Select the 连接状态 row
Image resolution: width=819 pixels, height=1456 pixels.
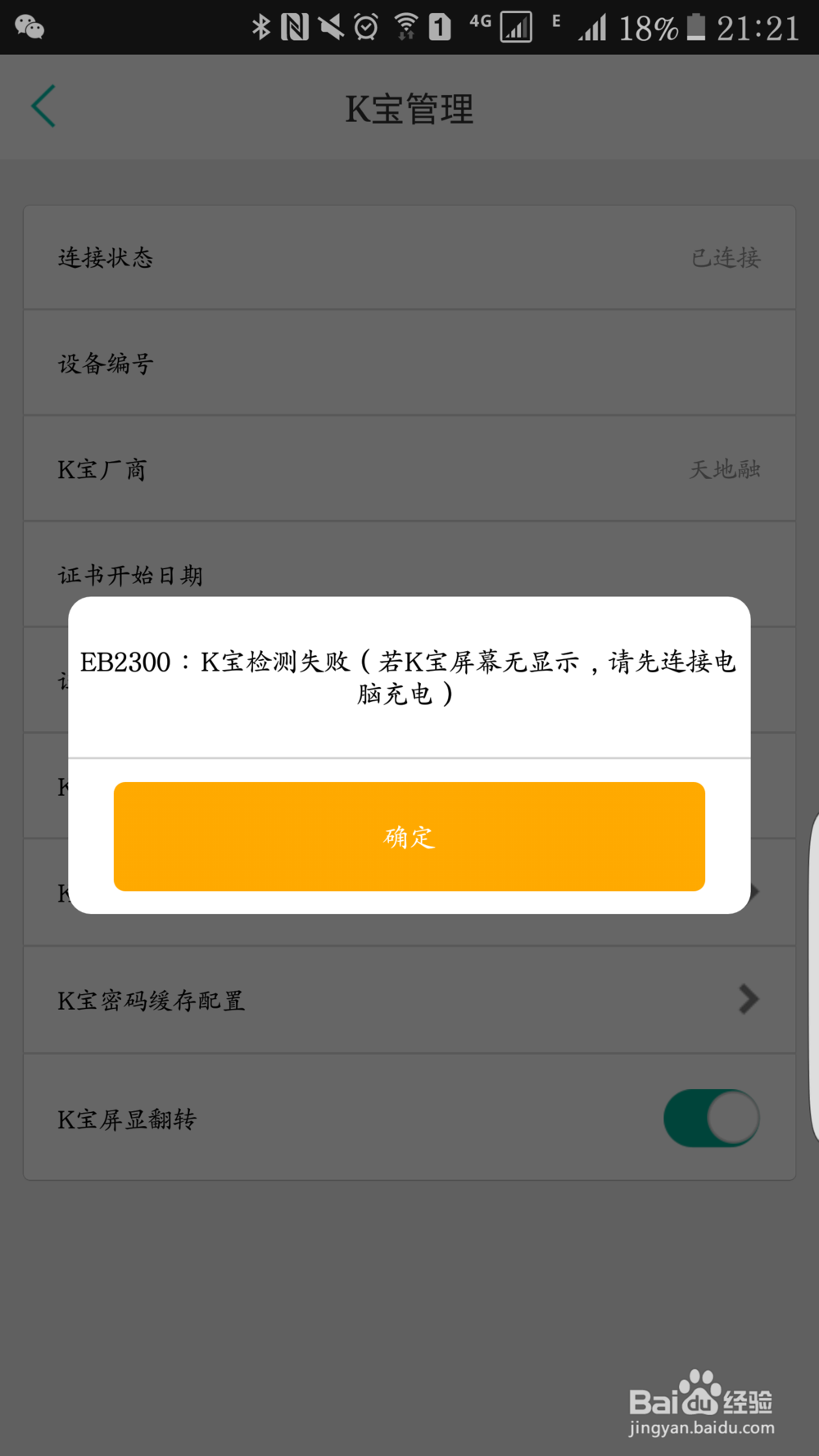click(409, 257)
